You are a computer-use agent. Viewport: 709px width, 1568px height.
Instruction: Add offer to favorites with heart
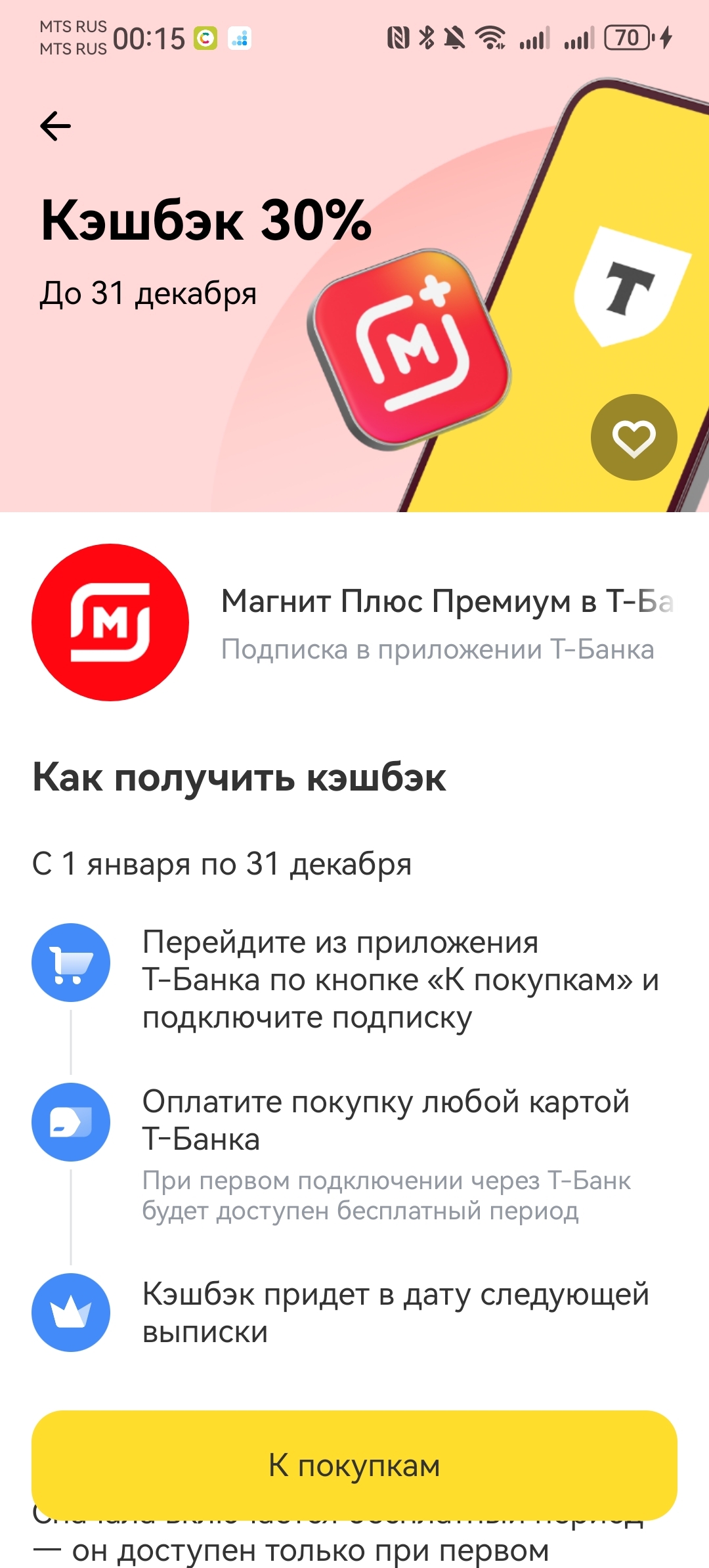pos(634,437)
